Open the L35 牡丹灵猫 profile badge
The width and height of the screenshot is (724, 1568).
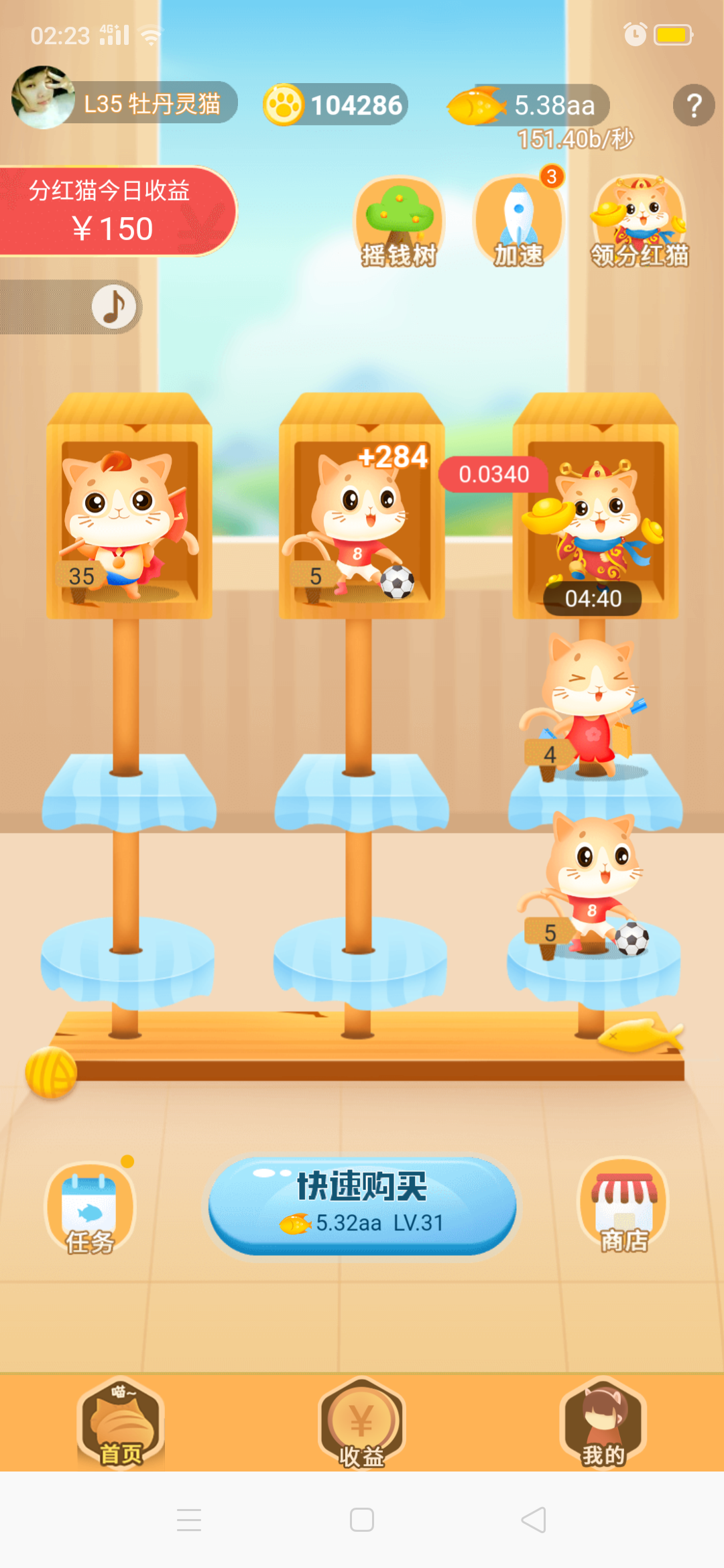point(125,101)
